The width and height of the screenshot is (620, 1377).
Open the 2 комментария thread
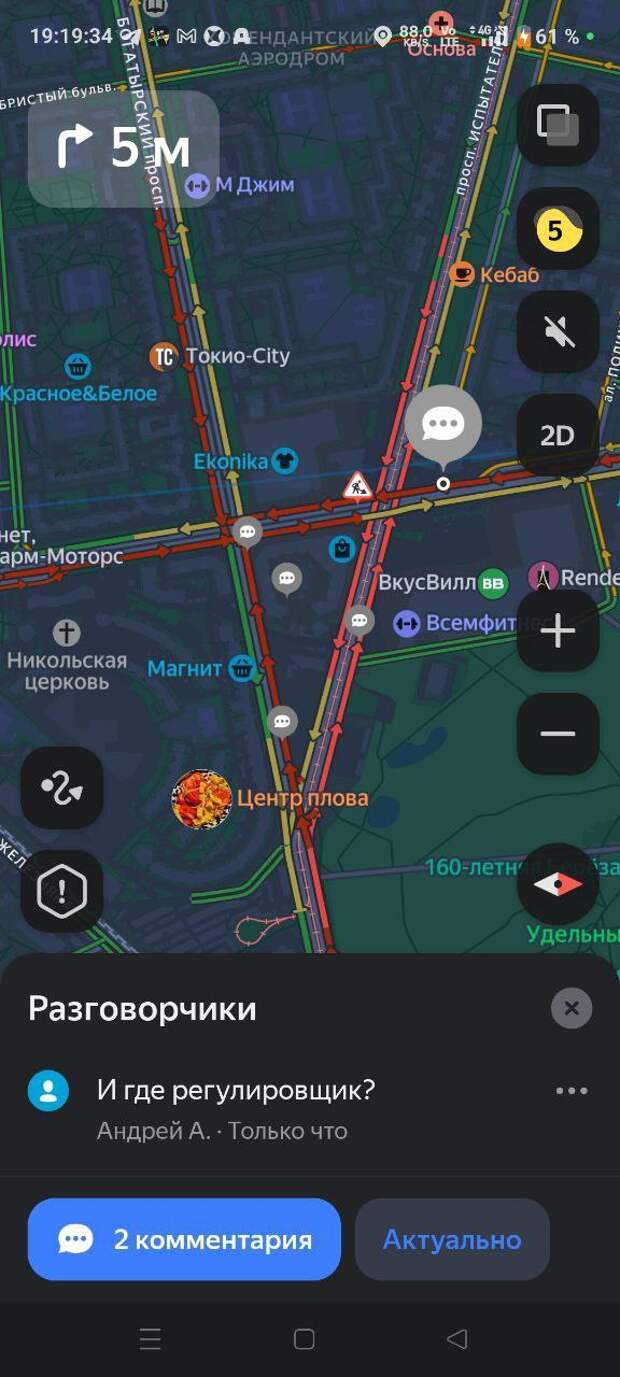[184, 1240]
